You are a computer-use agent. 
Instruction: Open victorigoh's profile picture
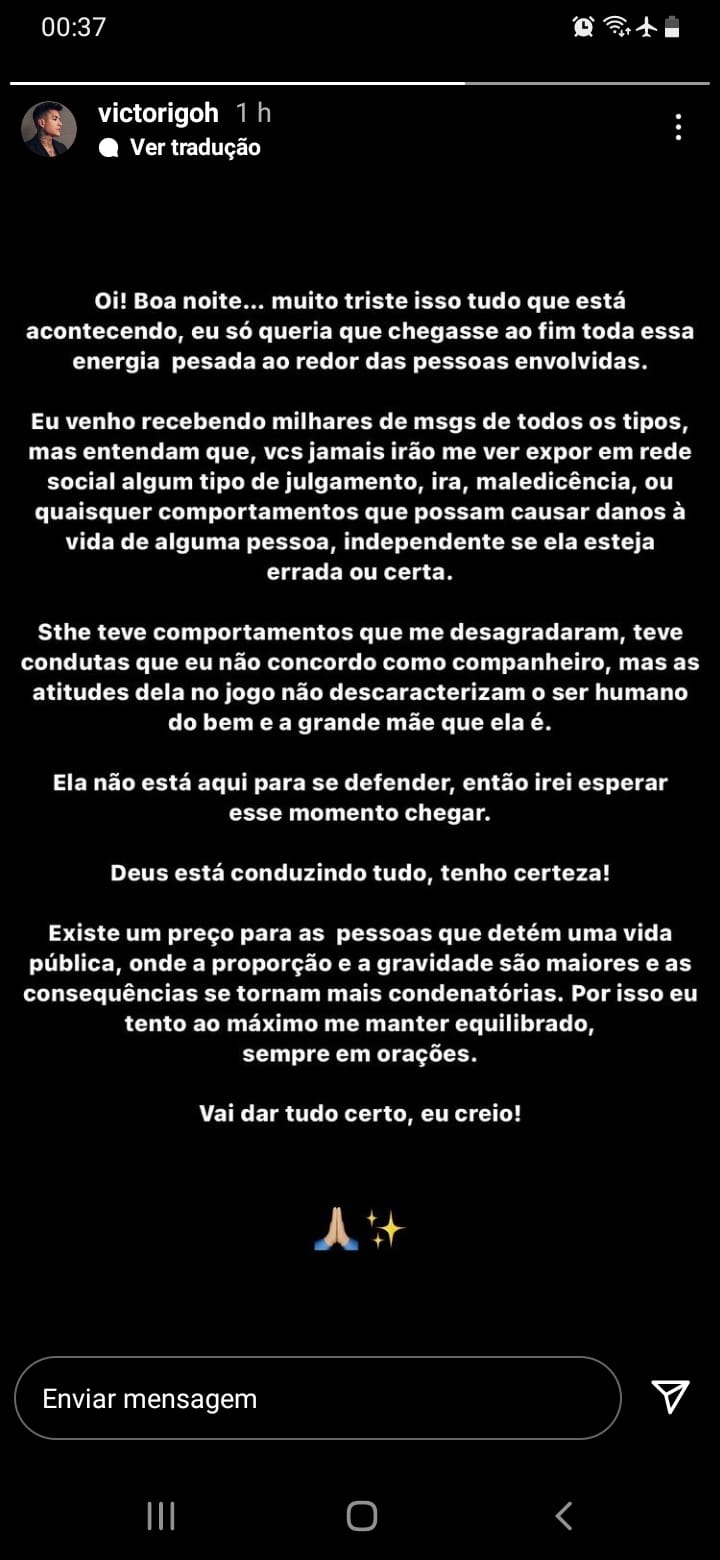tap(49, 129)
